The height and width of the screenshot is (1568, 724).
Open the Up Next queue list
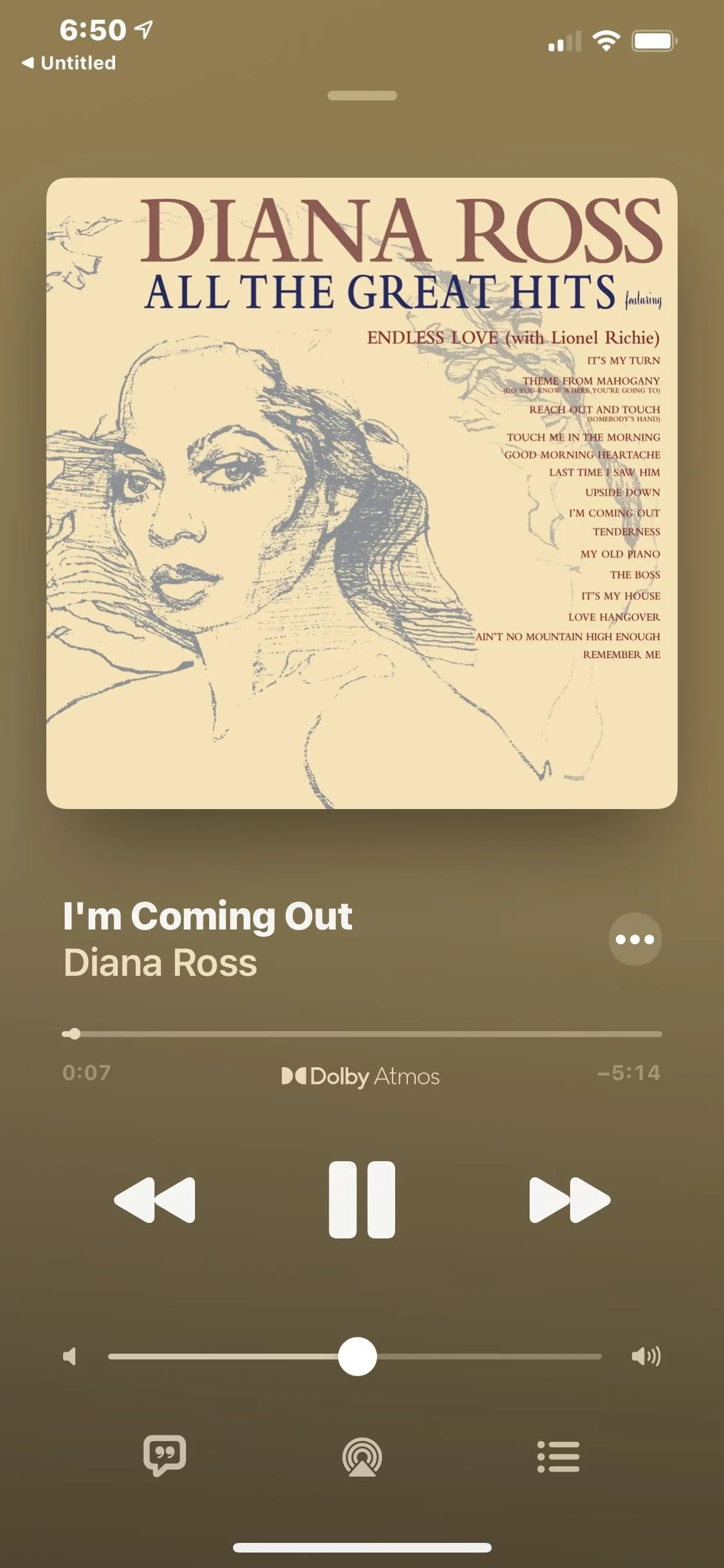pyautogui.click(x=558, y=1457)
